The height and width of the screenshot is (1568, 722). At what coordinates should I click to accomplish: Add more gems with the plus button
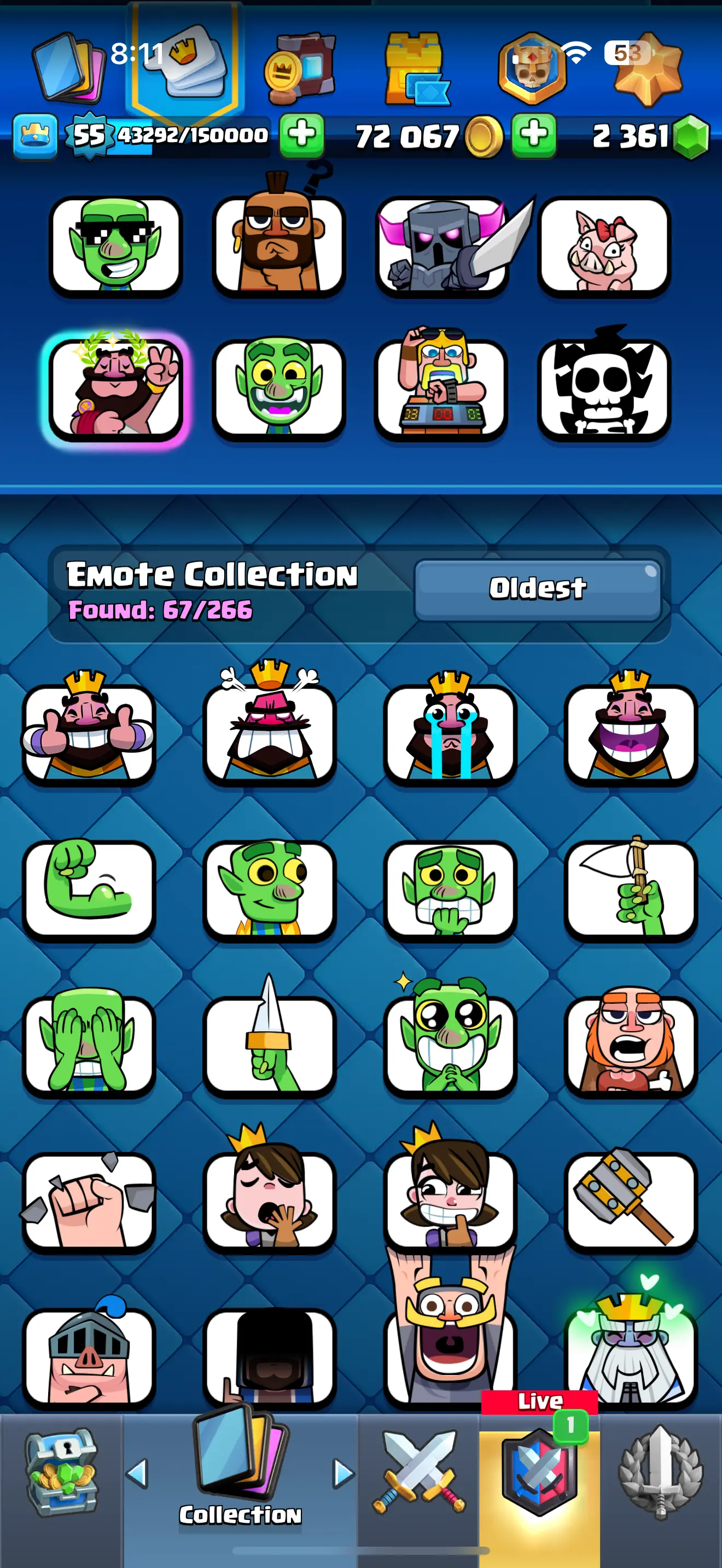[x=533, y=134]
